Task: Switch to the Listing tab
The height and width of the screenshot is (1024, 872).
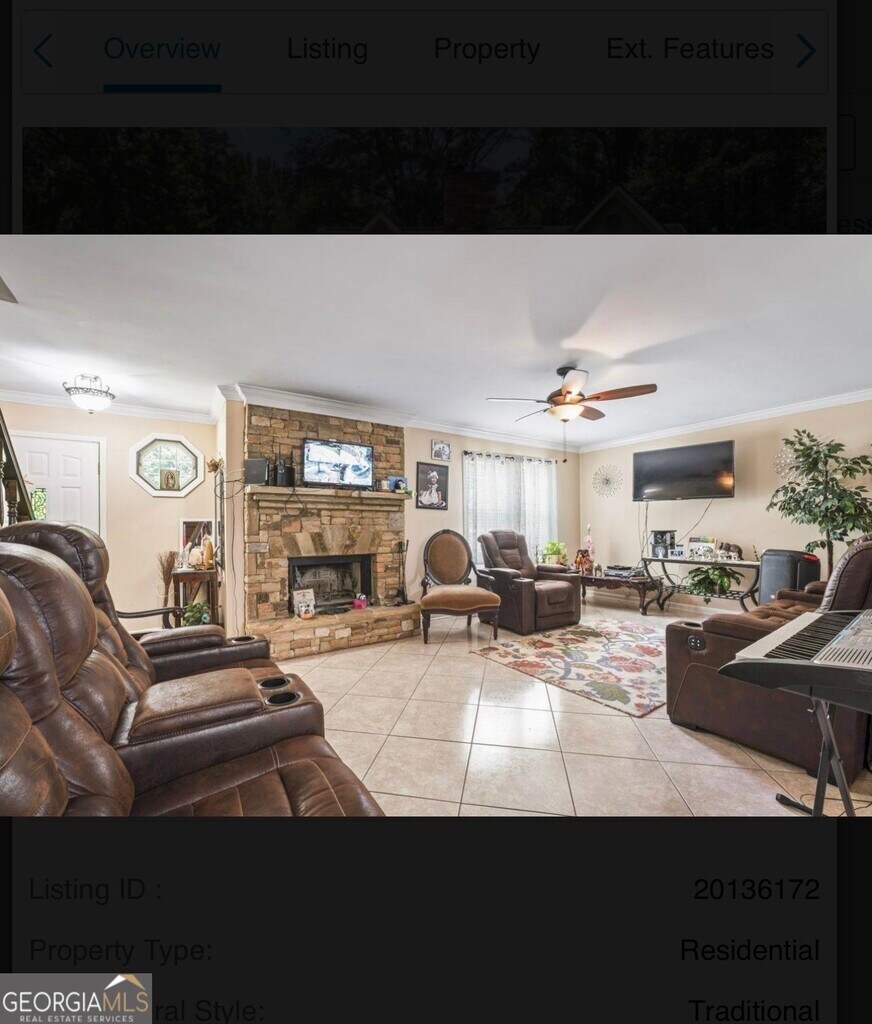Action: point(327,49)
